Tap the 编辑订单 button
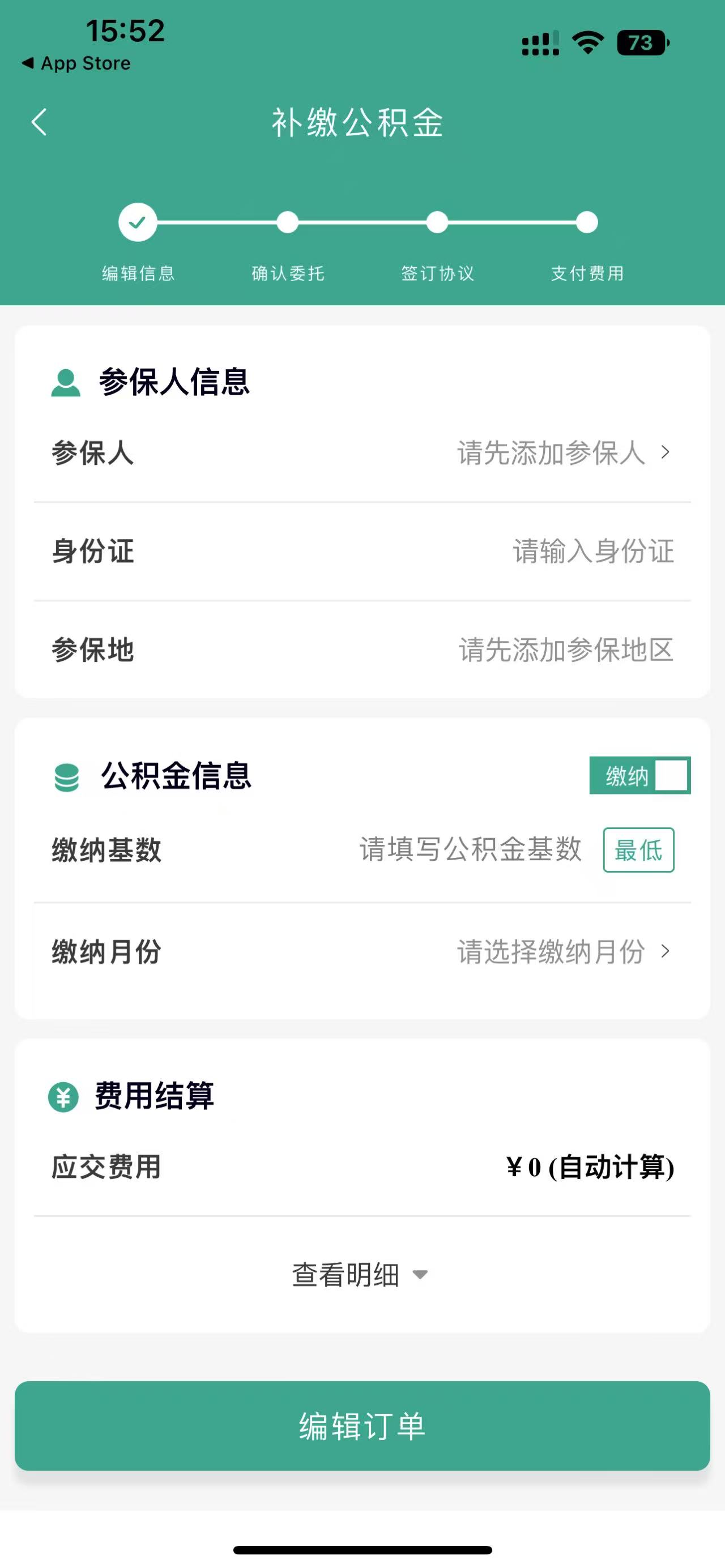Screen dimensions: 725x1568 362,1425
